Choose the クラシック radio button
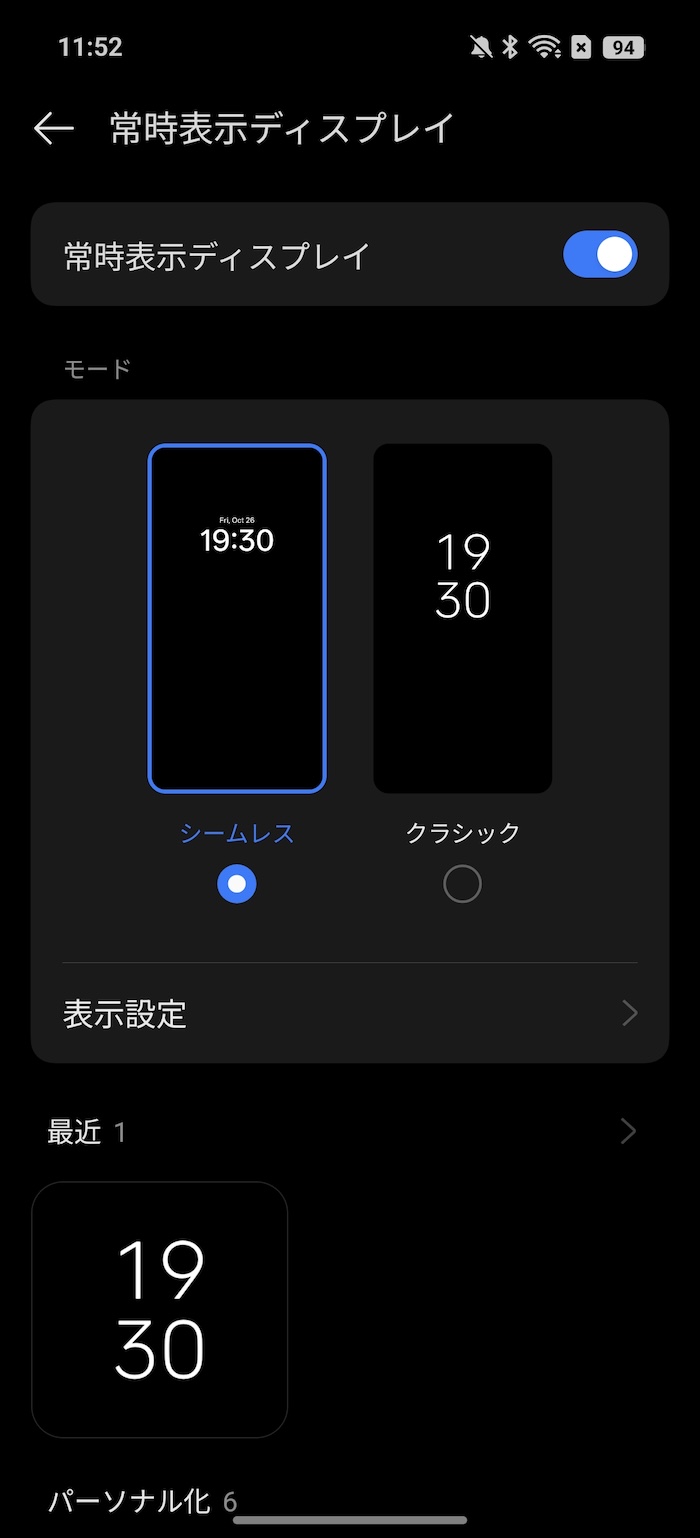This screenshot has height=1538, width=700. click(x=462, y=884)
